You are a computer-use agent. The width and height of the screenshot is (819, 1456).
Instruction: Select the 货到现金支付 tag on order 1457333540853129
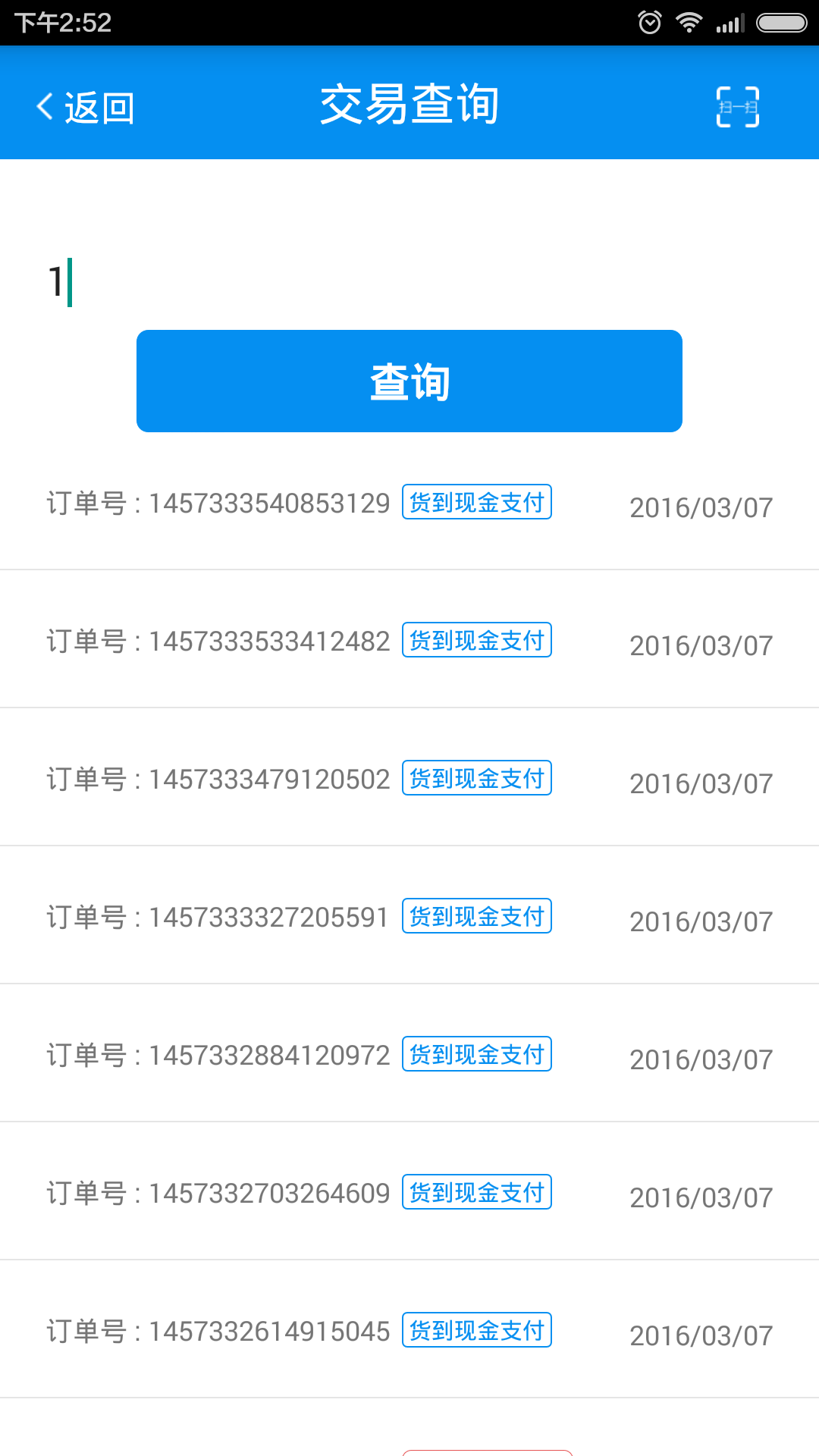[476, 502]
